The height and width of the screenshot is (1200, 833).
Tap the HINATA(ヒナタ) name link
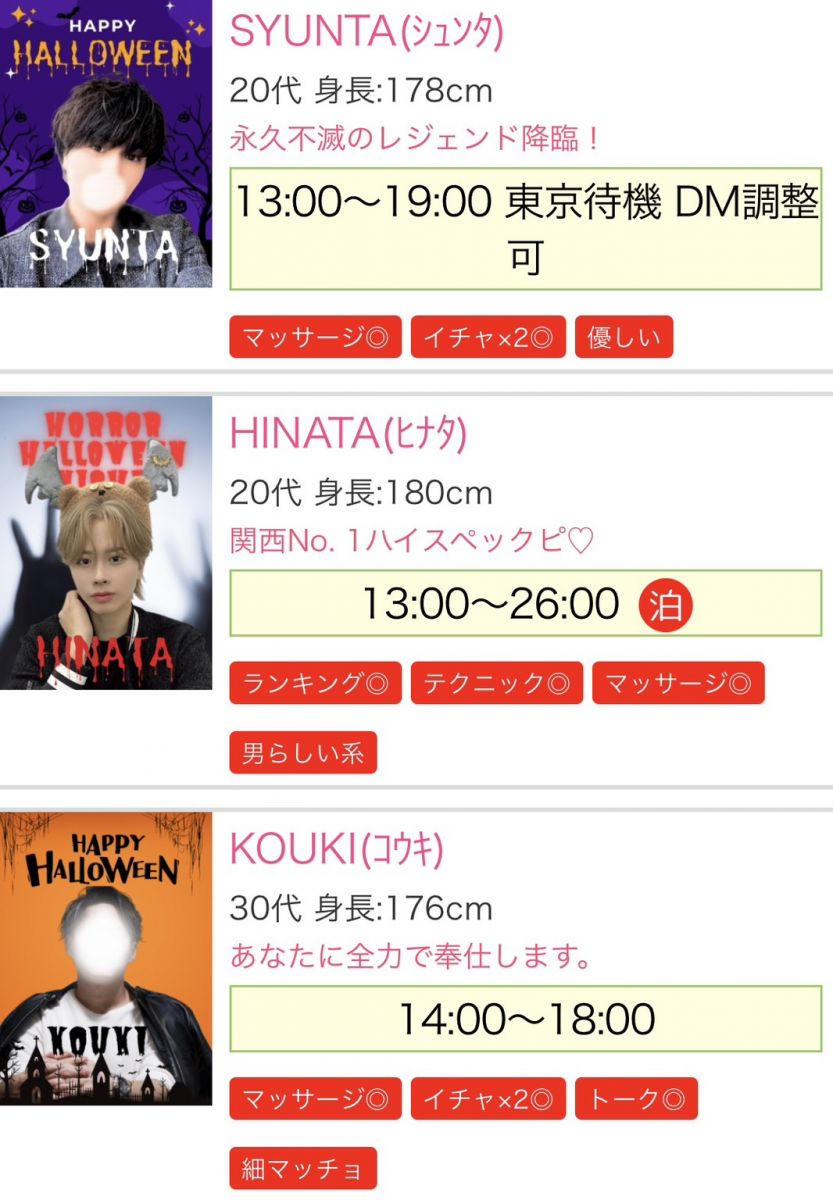coord(348,433)
